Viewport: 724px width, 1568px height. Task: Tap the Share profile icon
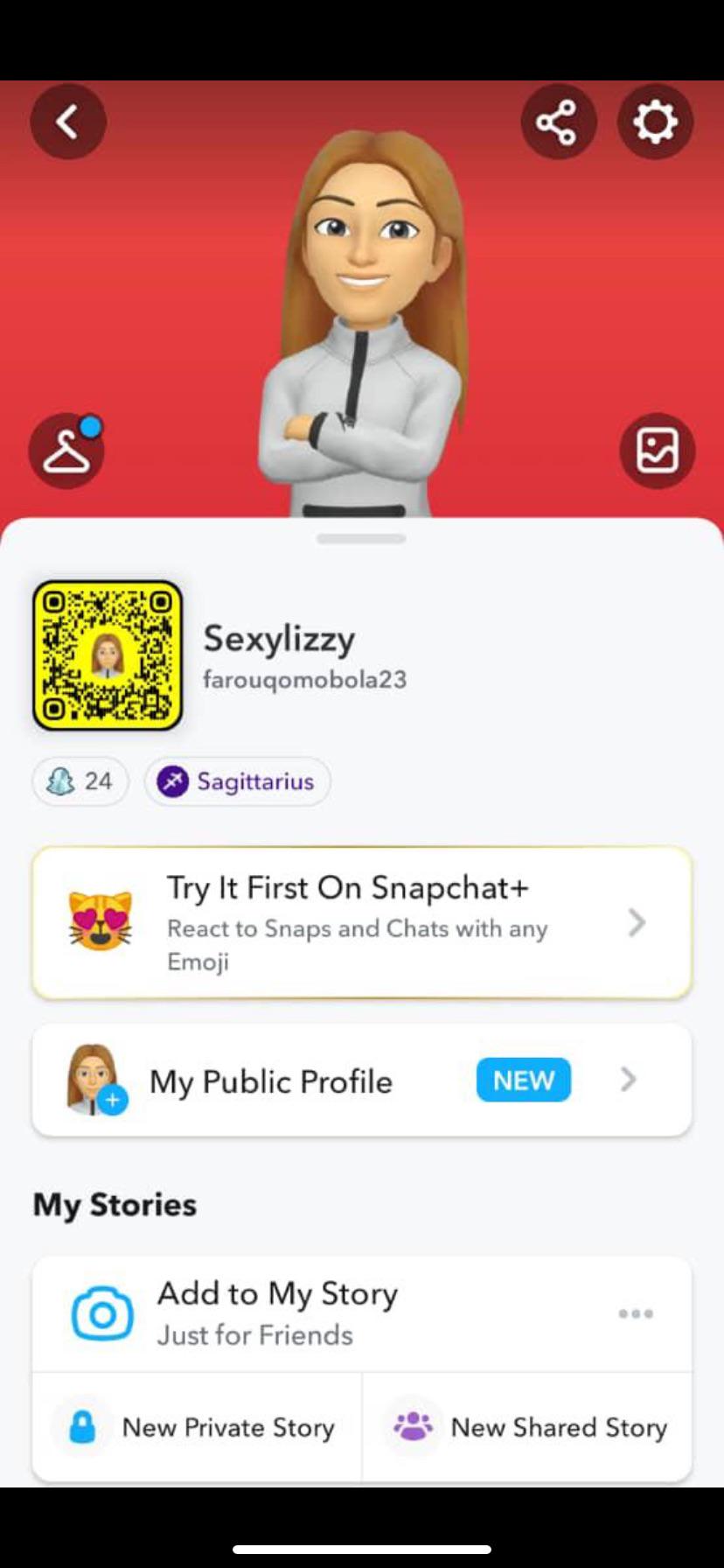point(559,122)
